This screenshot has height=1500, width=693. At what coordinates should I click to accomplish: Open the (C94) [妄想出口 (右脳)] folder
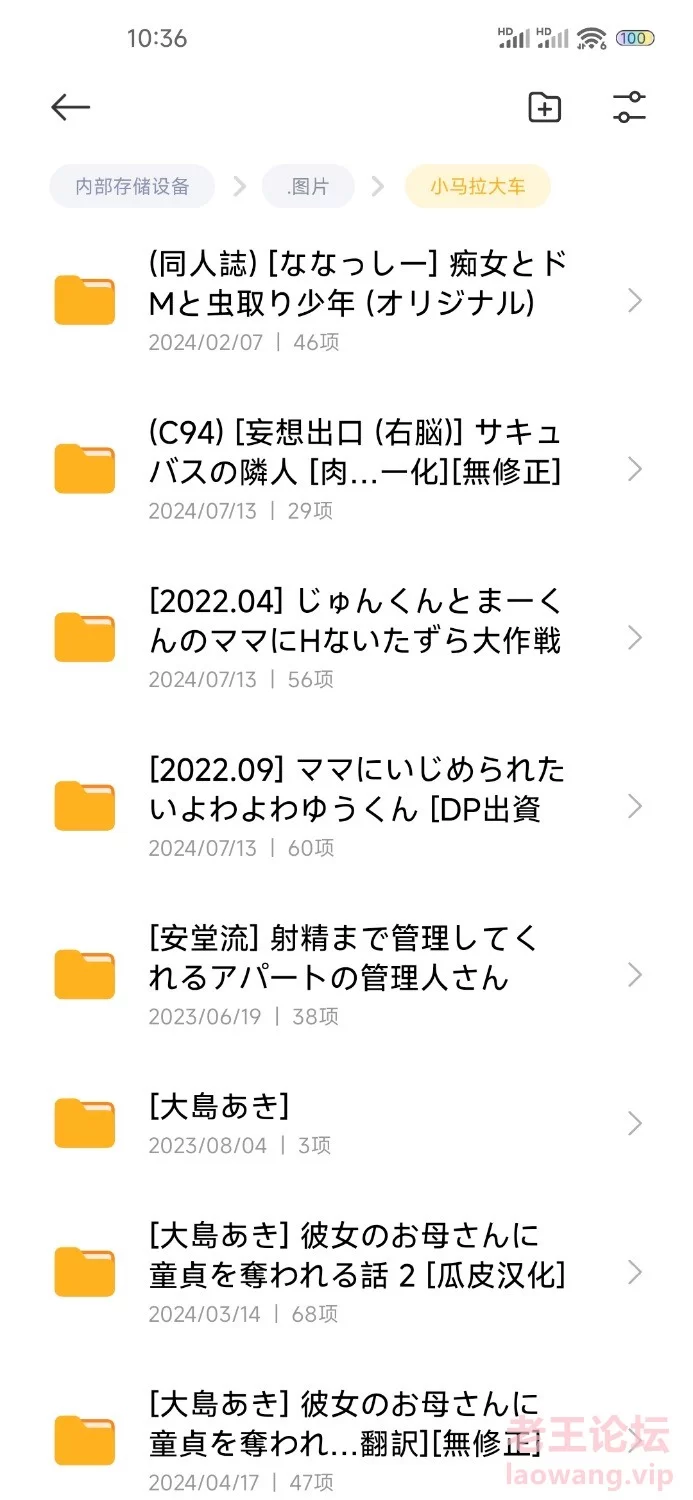pyautogui.click(x=346, y=469)
